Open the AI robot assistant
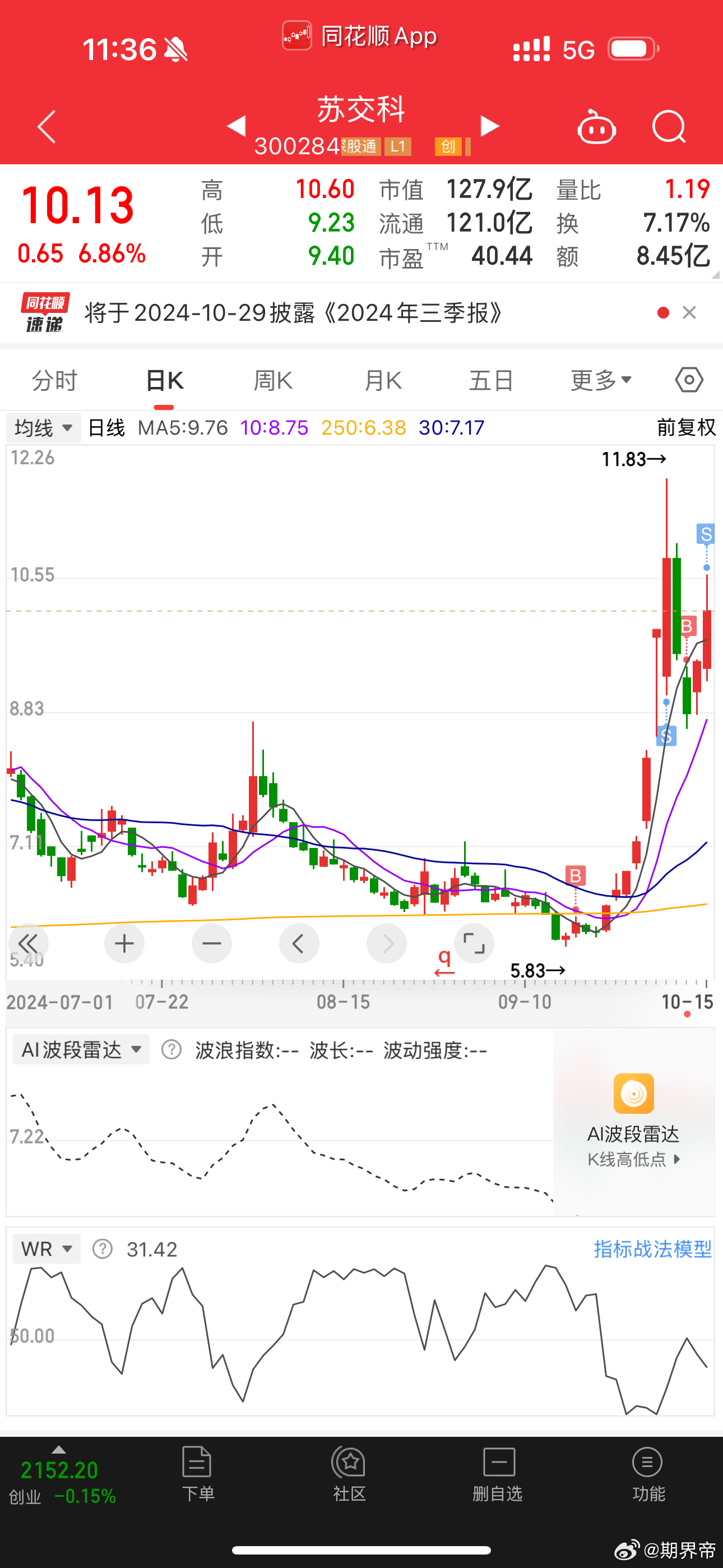This screenshot has height=1568, width=723. coord(596,127)
